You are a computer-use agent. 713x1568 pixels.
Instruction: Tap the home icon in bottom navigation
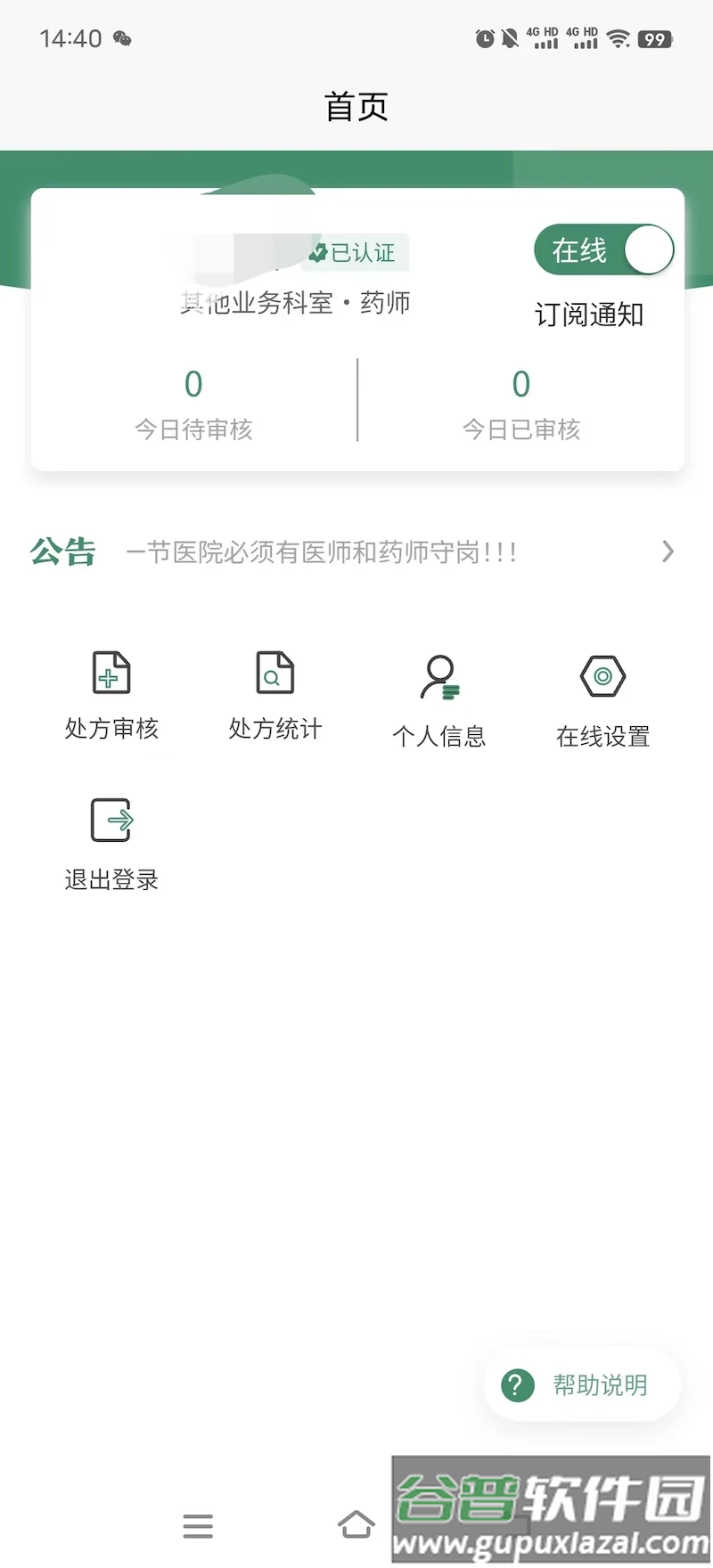(356, 1525)
